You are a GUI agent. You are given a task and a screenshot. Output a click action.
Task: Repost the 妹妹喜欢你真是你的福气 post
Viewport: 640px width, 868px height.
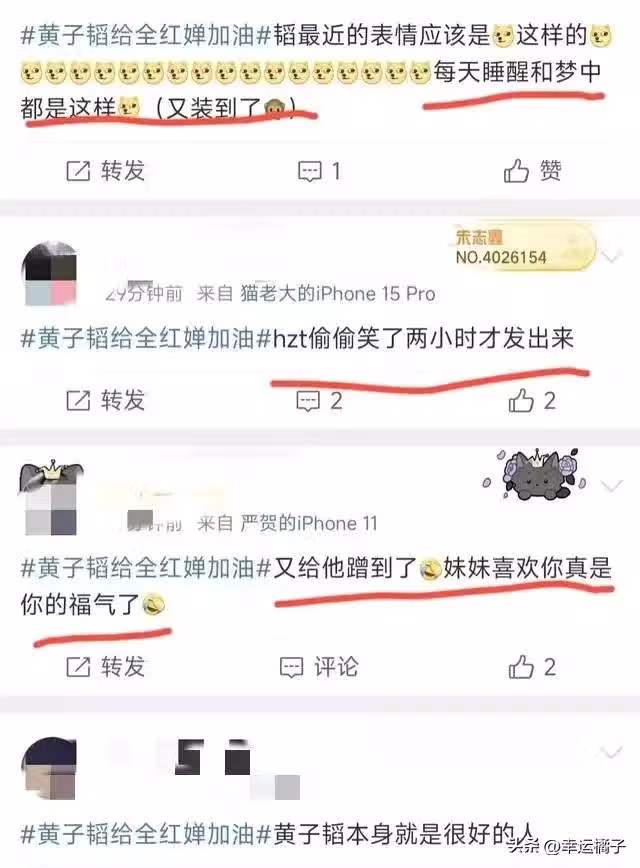[104, 665]
